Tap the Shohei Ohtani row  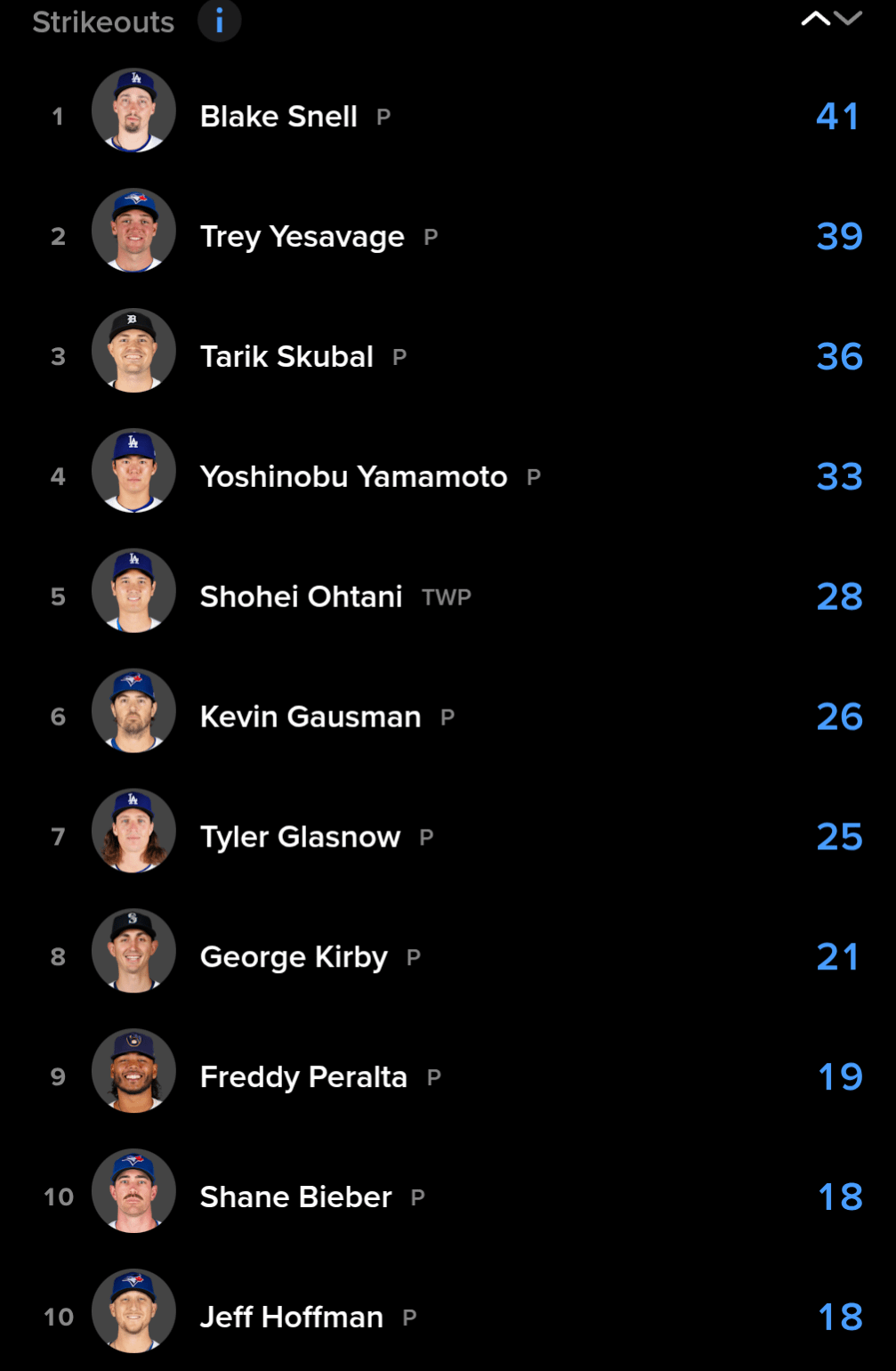tap(301, 596)
